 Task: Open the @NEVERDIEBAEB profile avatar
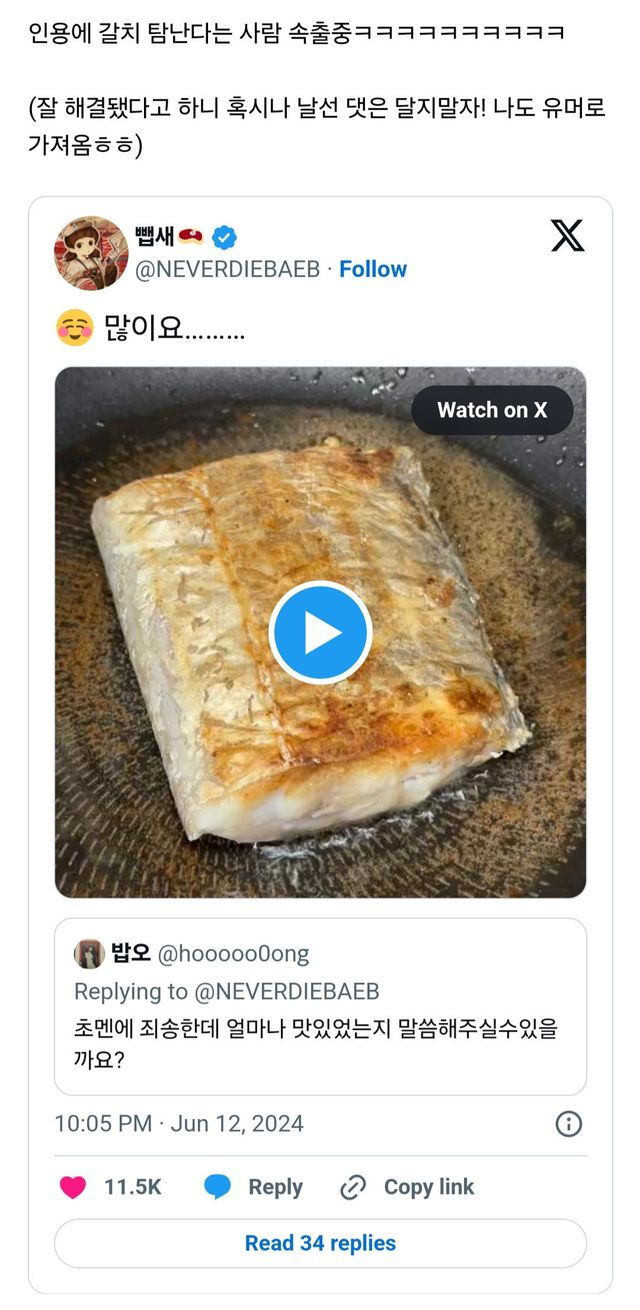pos(91,250)
